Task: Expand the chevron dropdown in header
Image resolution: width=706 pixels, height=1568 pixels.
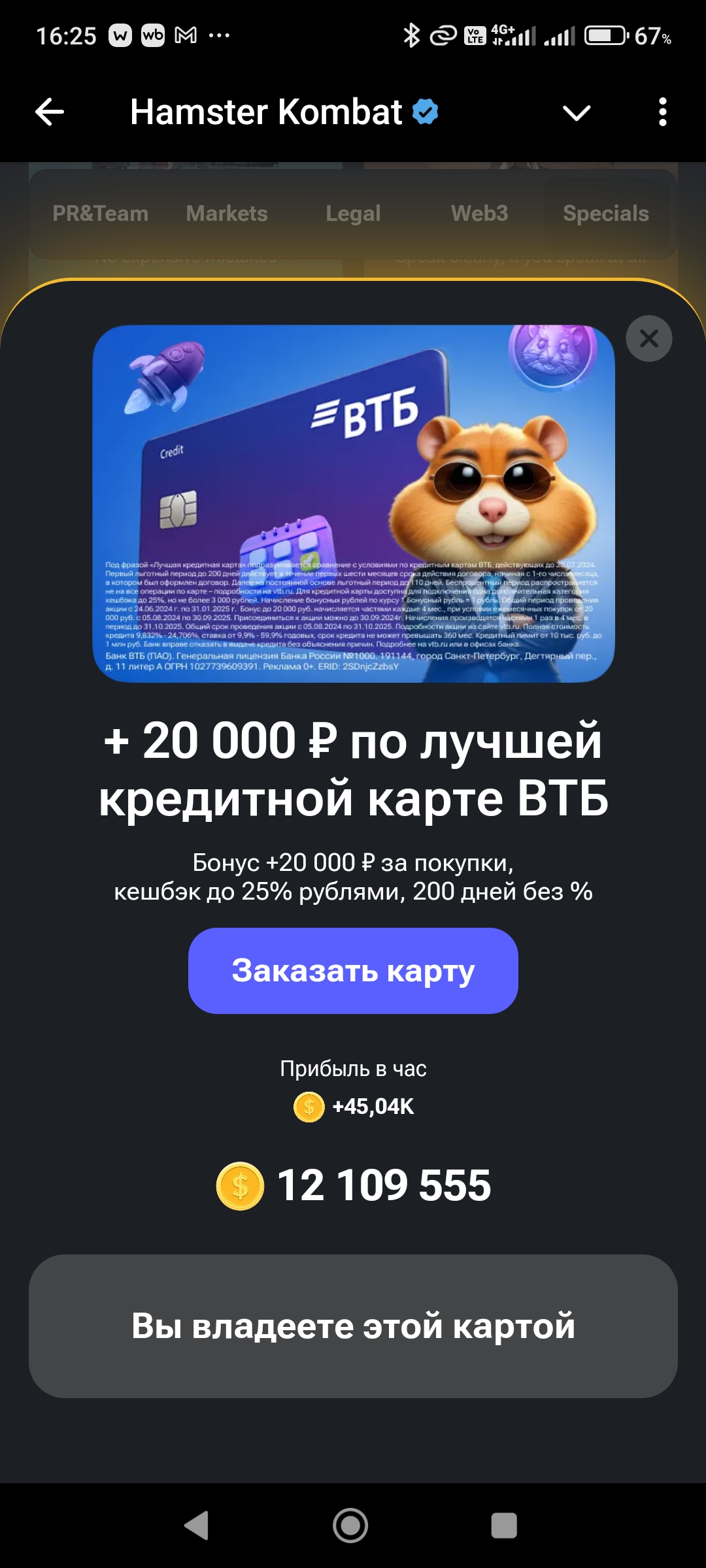Action: 577,113
